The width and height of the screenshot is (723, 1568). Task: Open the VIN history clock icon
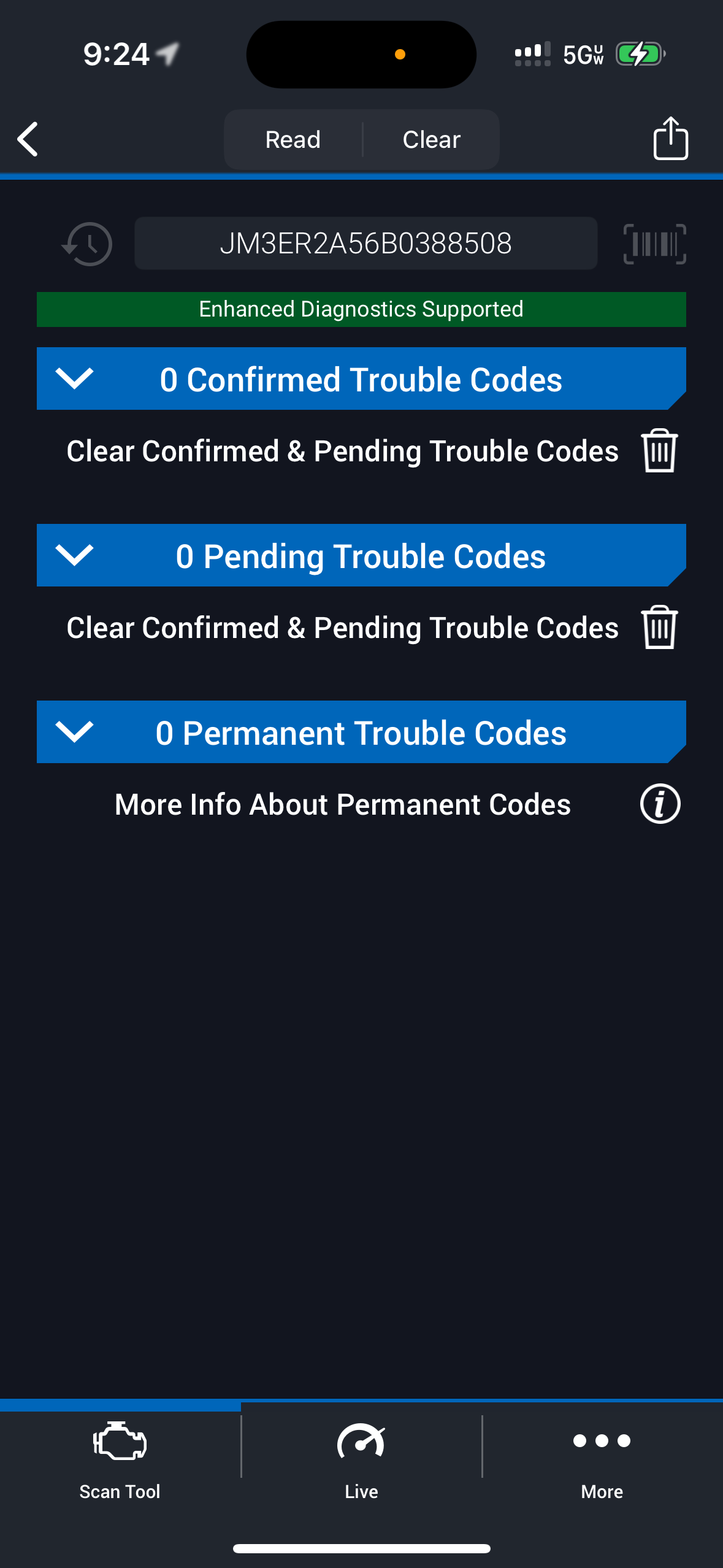tap(88, 244)
